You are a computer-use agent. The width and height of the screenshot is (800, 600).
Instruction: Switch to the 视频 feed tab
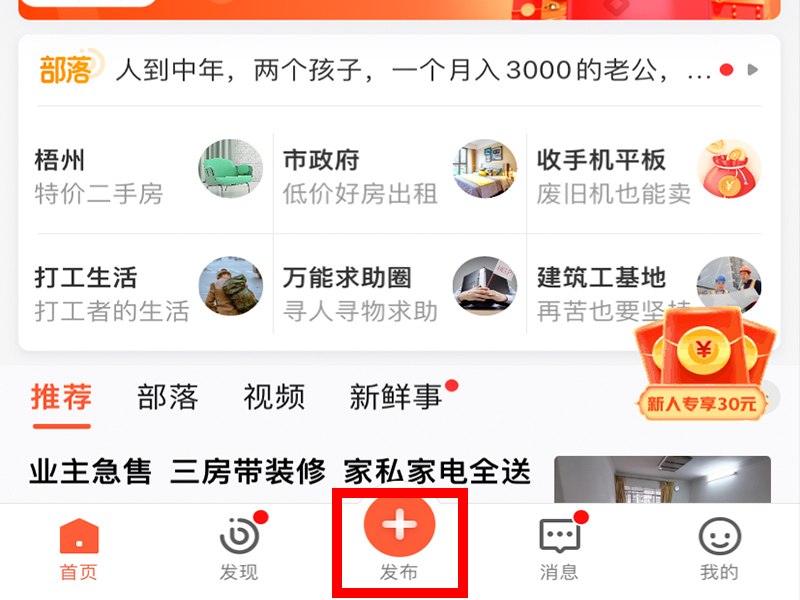tap(274, 397)
